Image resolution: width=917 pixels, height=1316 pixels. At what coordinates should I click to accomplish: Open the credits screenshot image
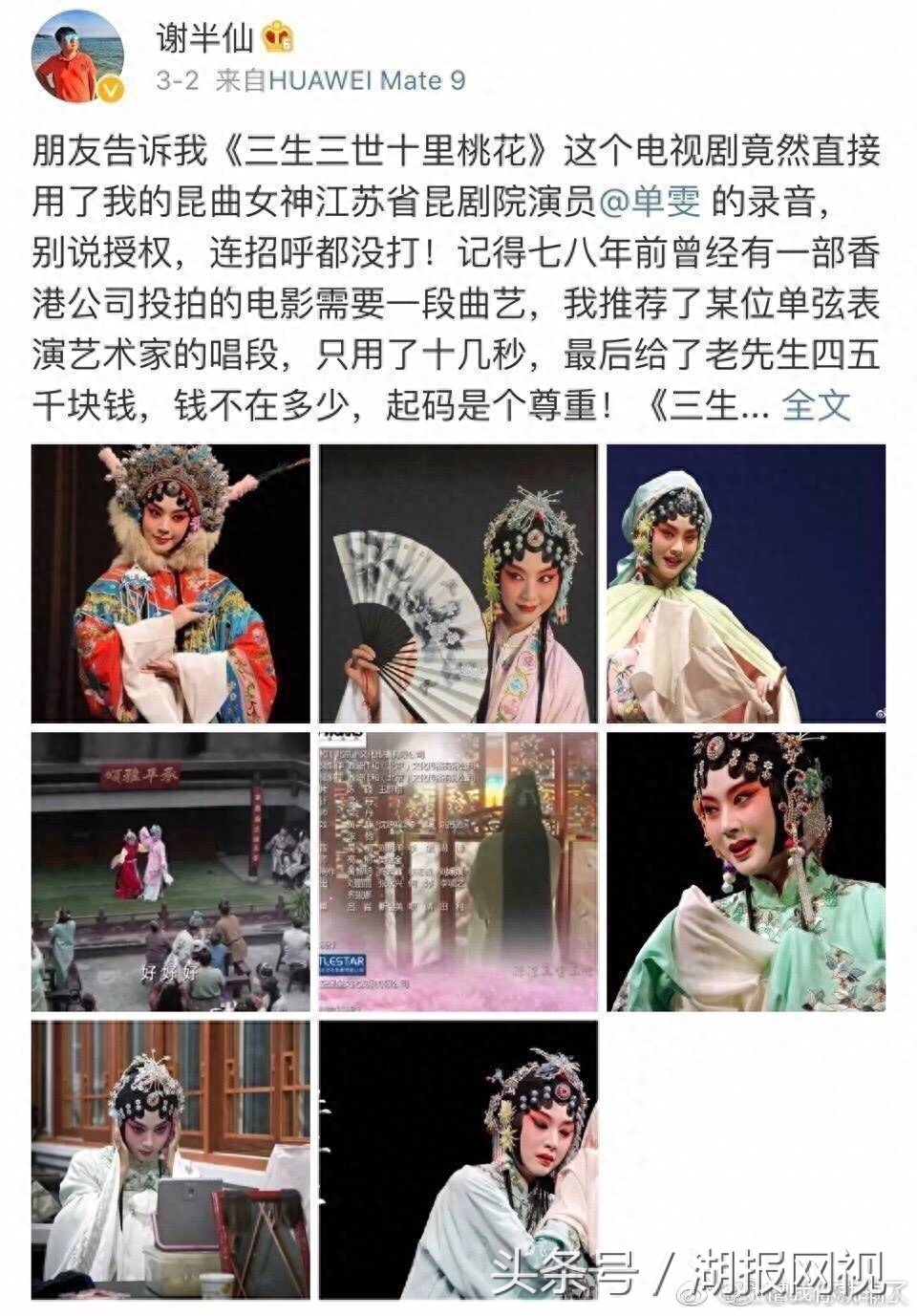point(458,872)
